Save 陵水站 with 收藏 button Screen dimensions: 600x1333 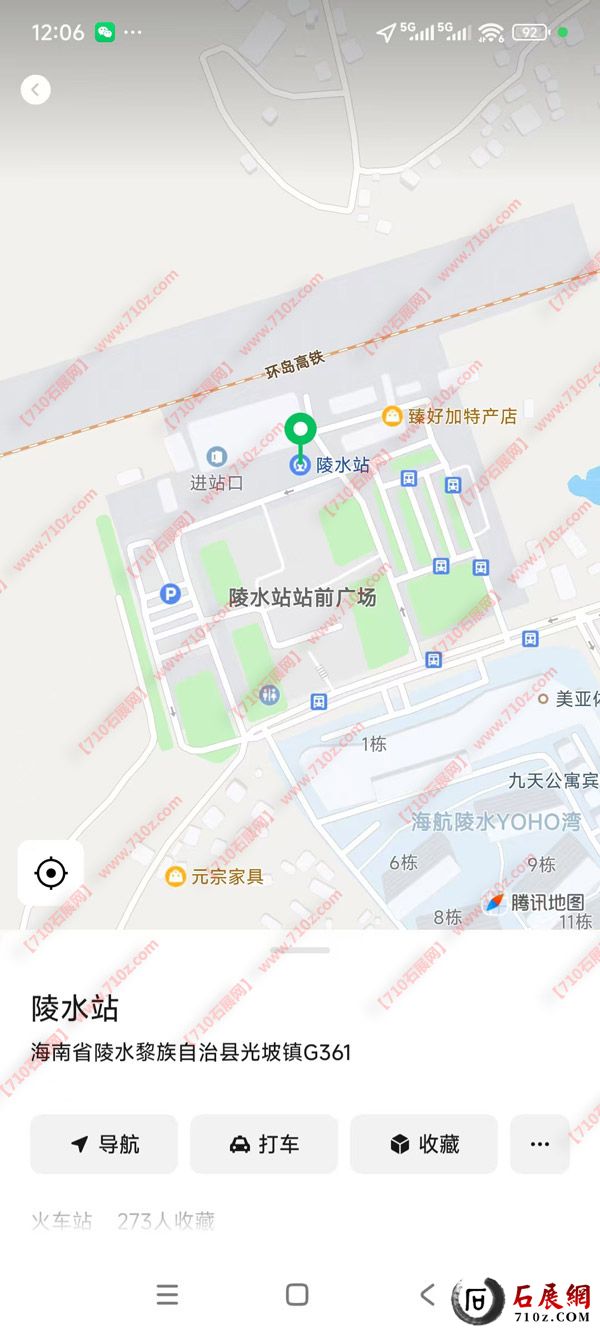tap(424, 1144)
